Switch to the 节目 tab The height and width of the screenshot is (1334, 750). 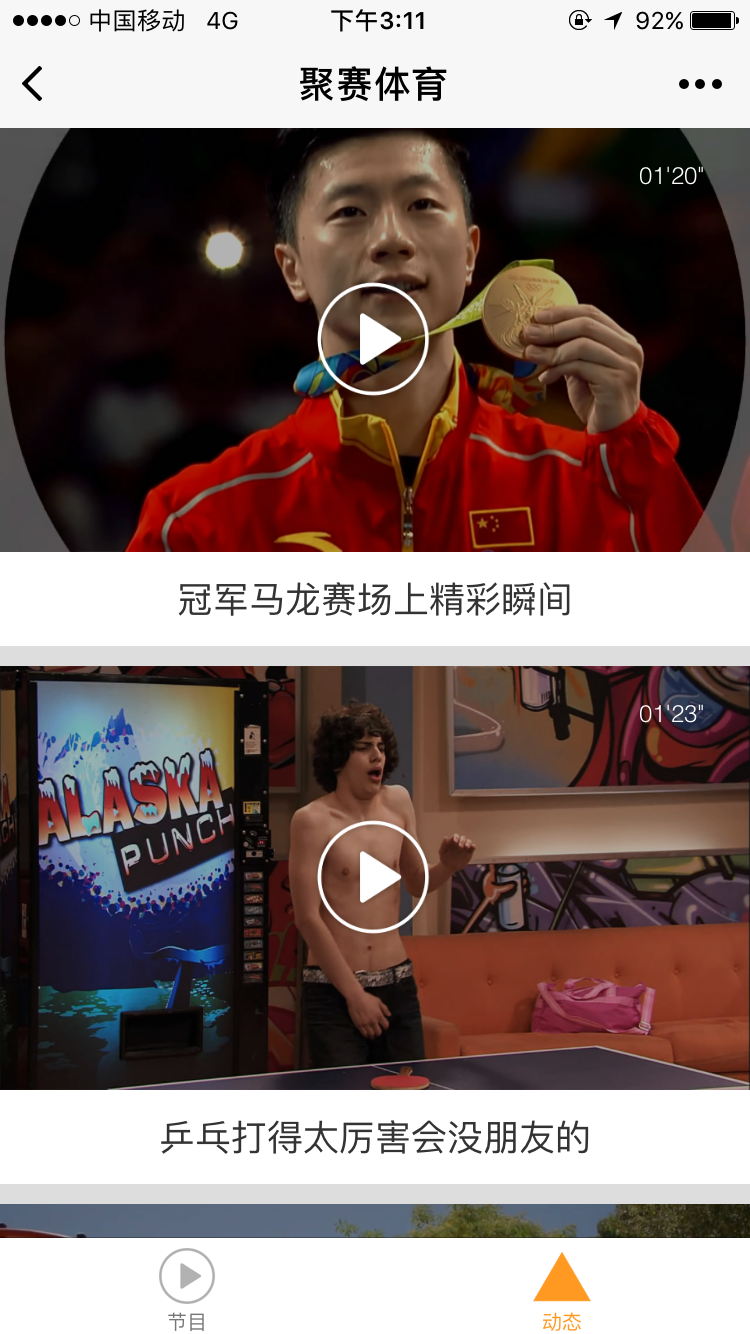pos(187,1288)
